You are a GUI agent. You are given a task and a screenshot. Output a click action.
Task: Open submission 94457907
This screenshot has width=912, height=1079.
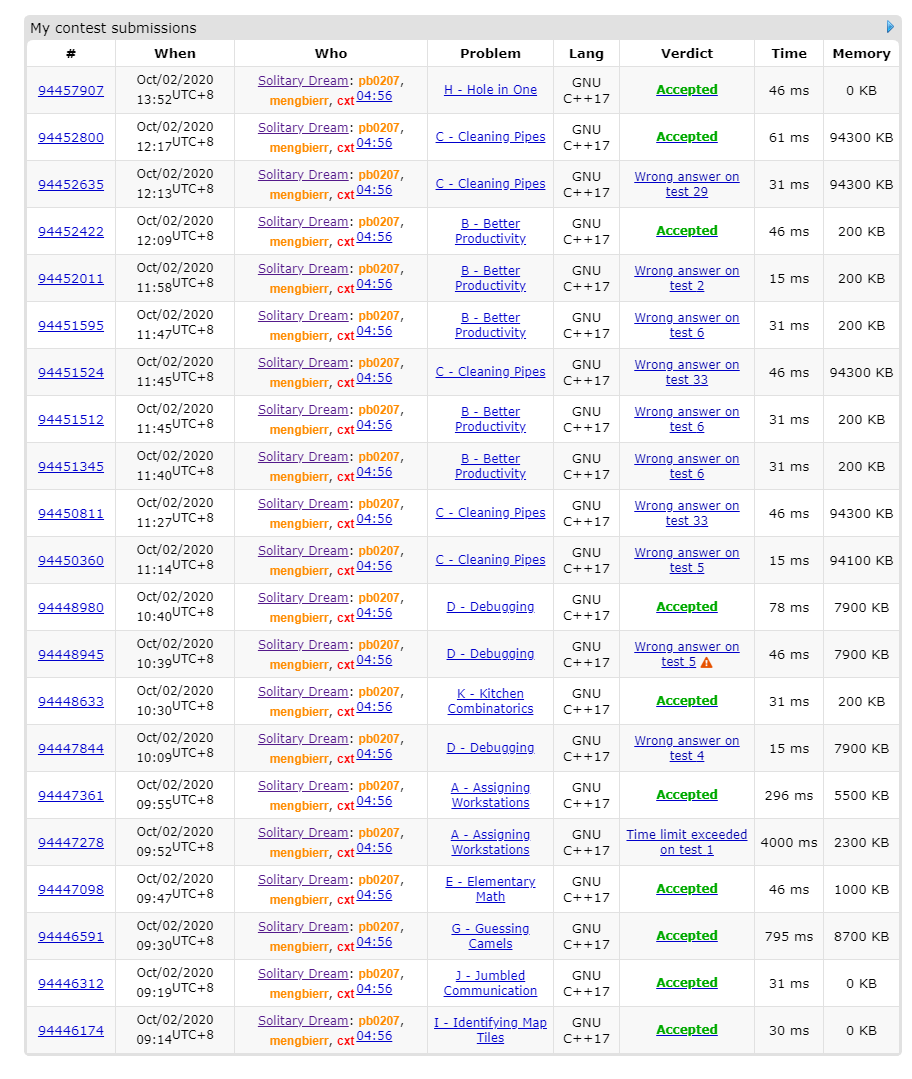(71, 91)
